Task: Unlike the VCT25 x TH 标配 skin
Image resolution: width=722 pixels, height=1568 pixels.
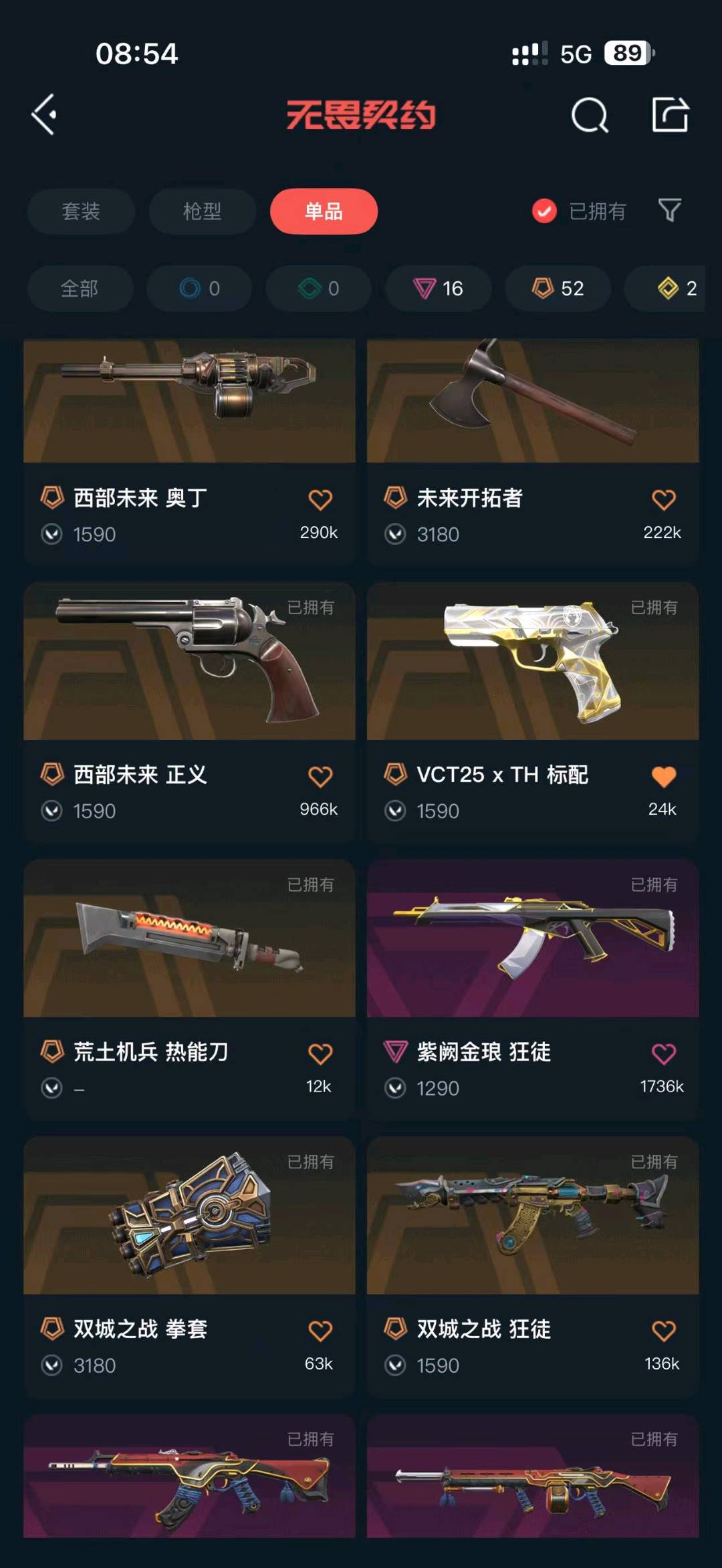Action: [664, 776]
